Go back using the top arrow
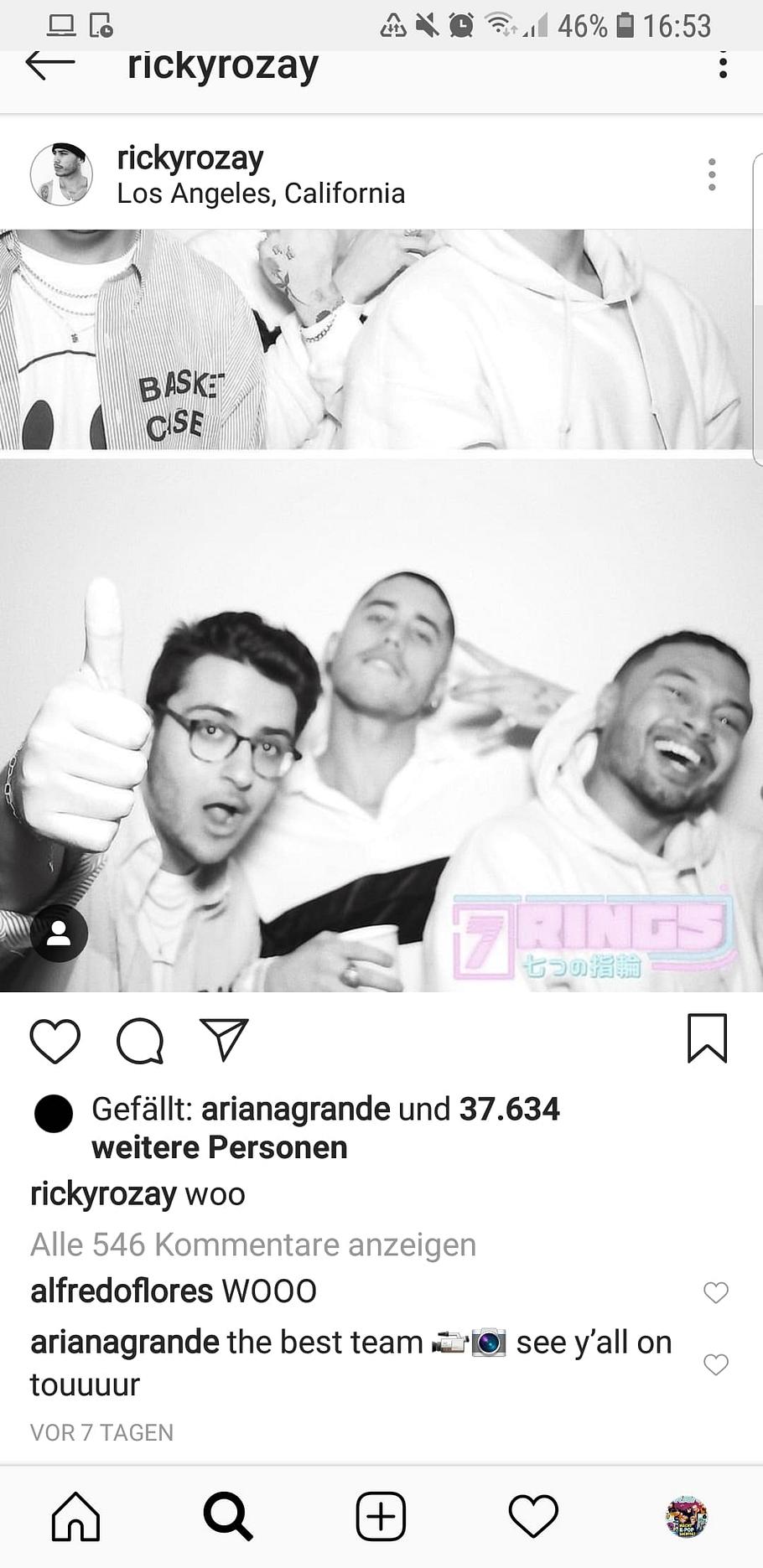 point(50,65)
